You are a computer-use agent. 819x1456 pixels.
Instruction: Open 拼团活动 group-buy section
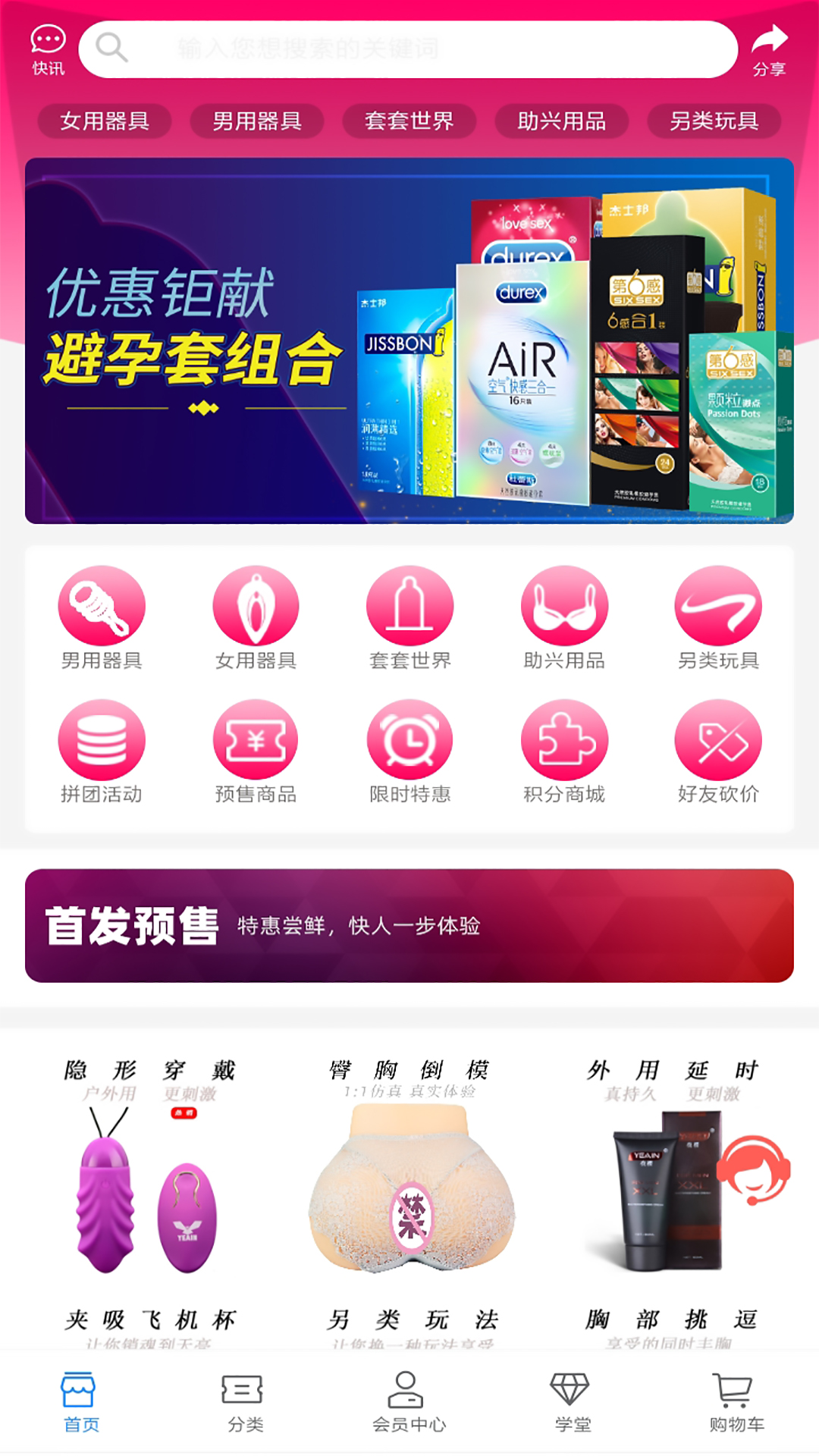(x=102, y=752)
